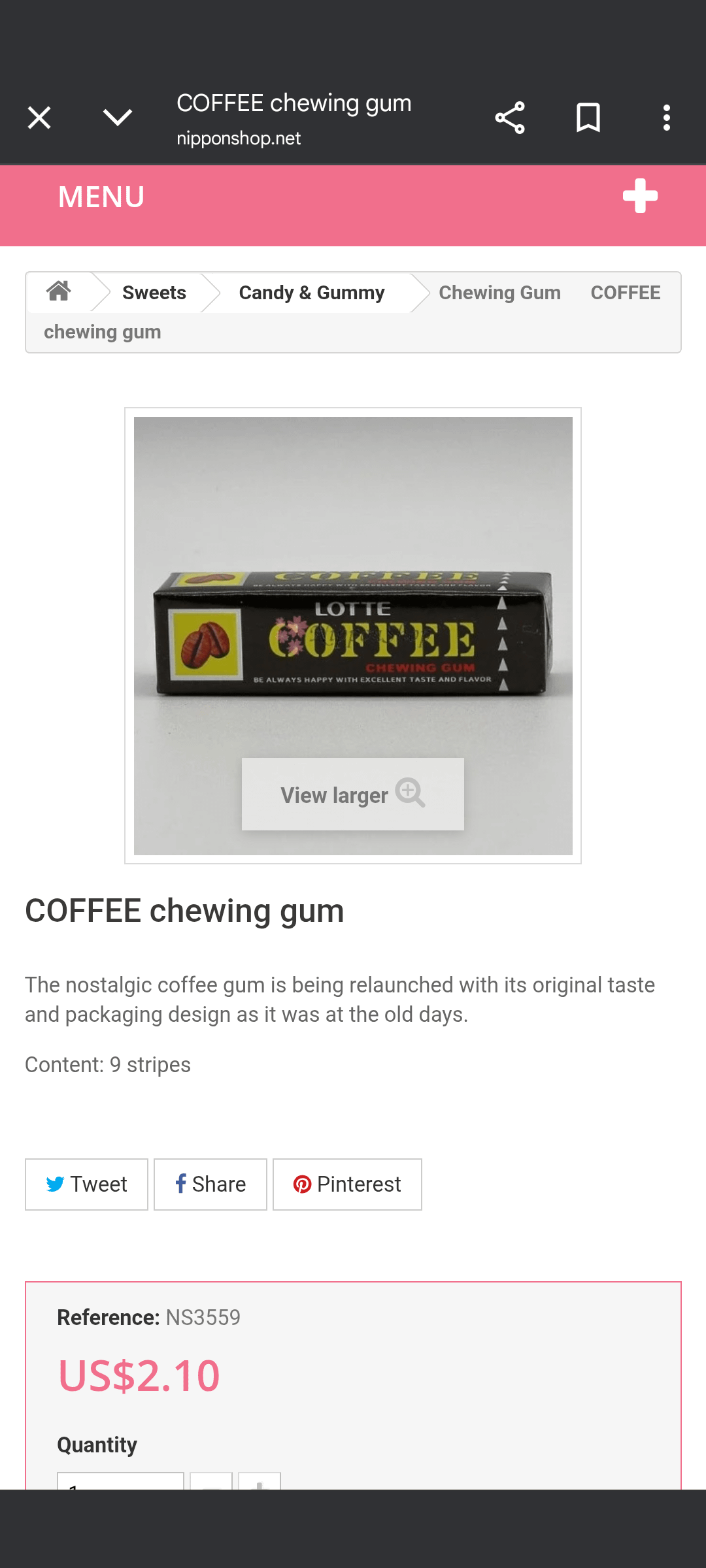The height and width of the screenshot is (1568, 706).
Task: Open the Candy & Gummy breadcrumb
Action: point(312,293)
